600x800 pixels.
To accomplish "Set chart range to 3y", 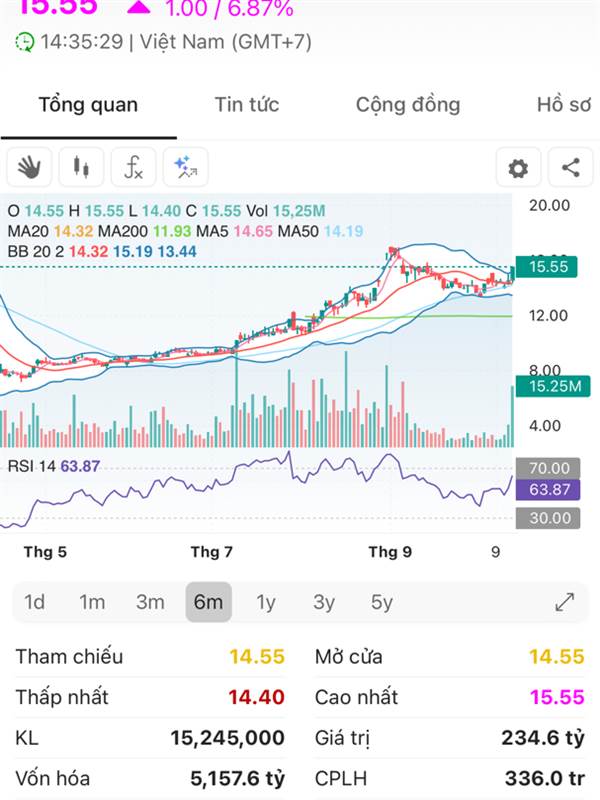I will click(324, 602).
